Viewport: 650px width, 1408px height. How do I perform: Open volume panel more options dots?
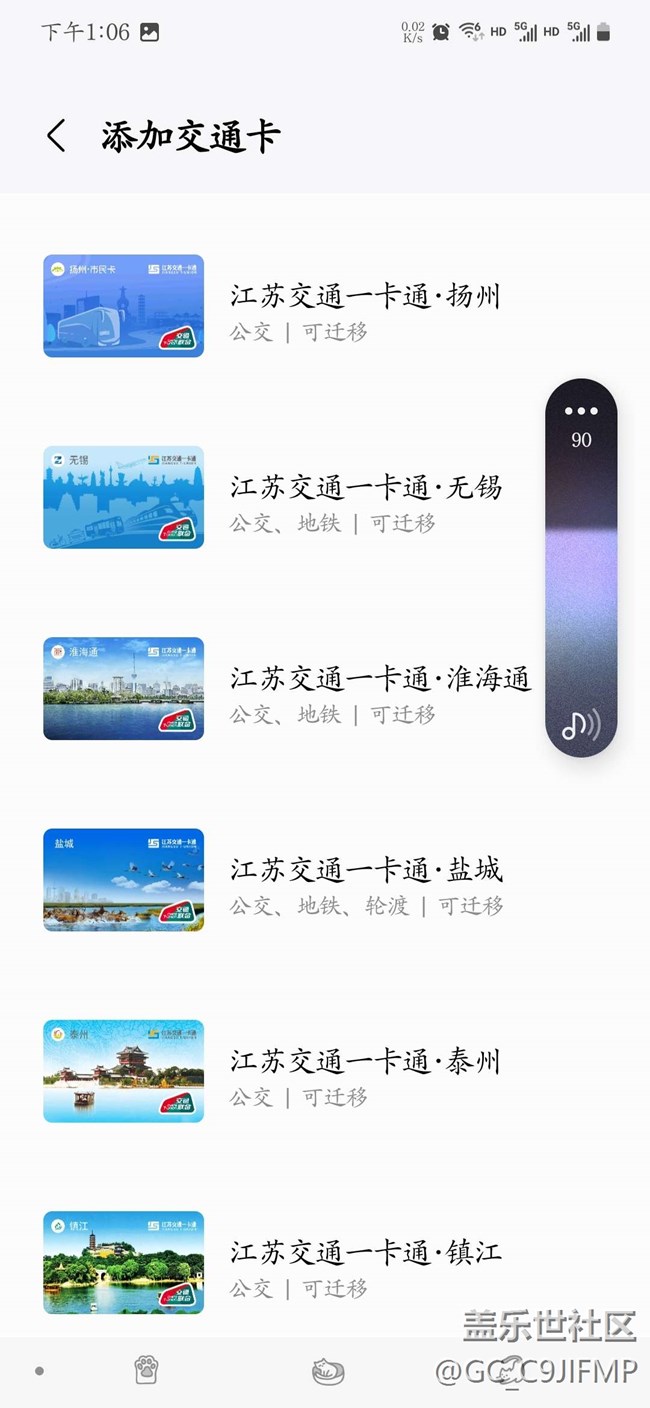(581, 411)
